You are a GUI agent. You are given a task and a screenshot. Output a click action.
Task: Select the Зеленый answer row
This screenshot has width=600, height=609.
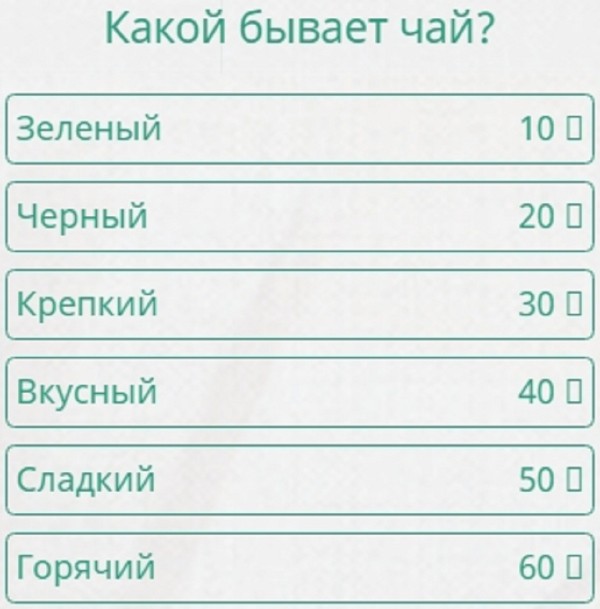tap(300, 128)
